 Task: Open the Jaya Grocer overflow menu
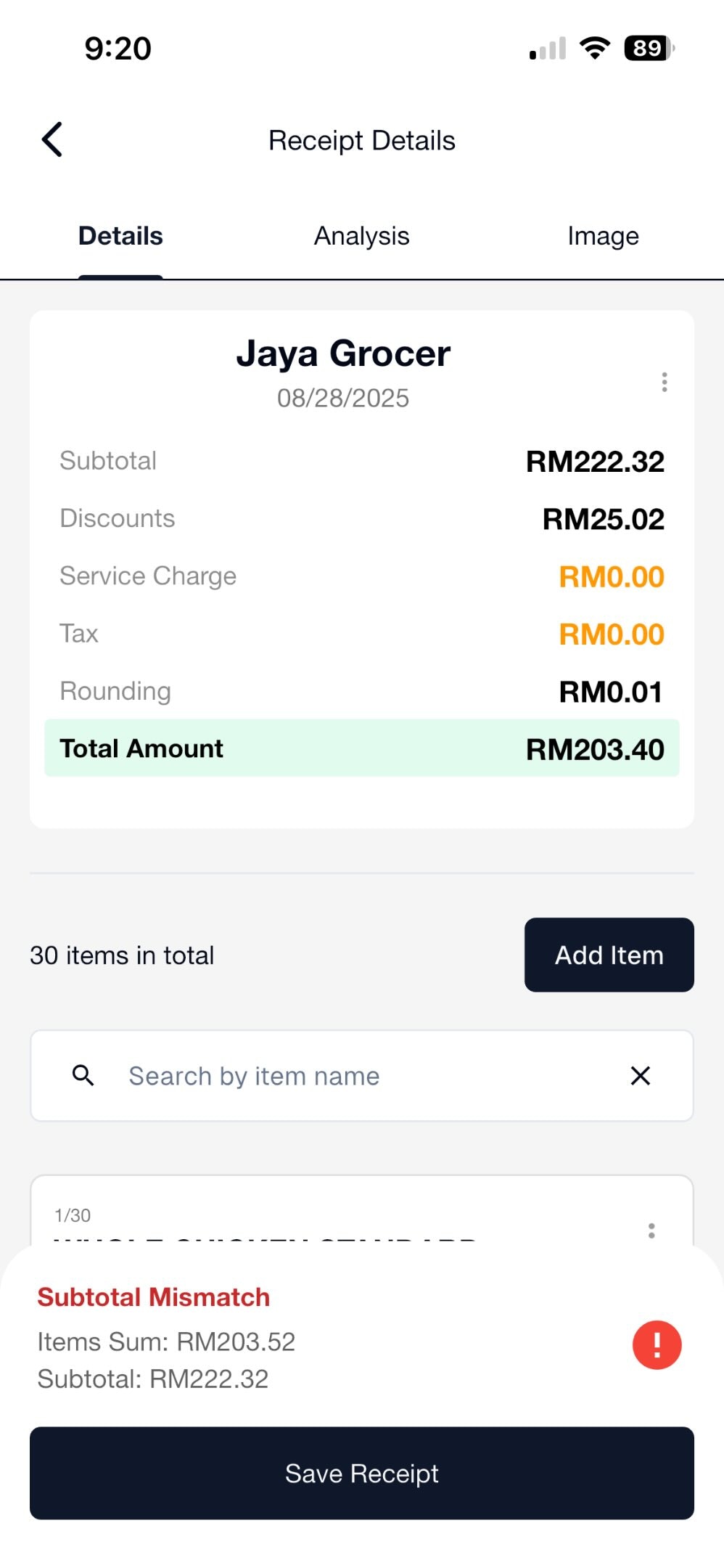tap(664, 382)
